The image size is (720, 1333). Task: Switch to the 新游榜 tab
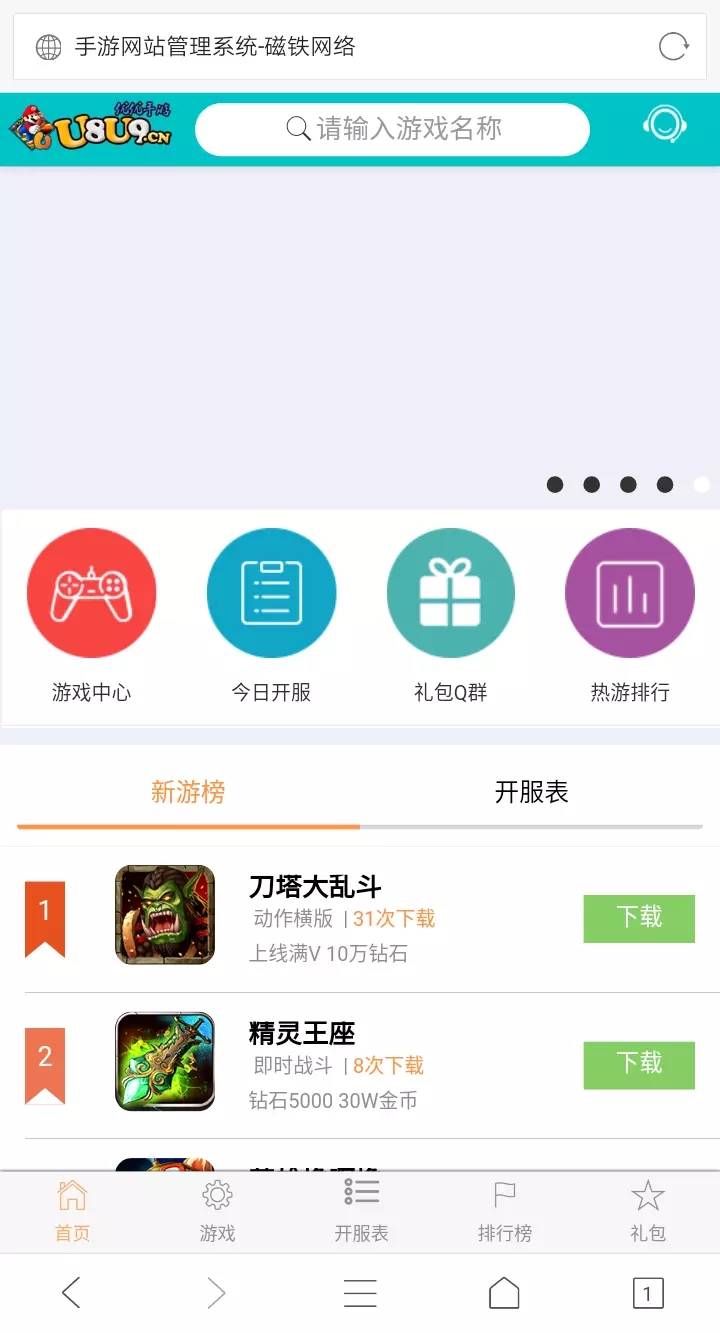[188, 793]
